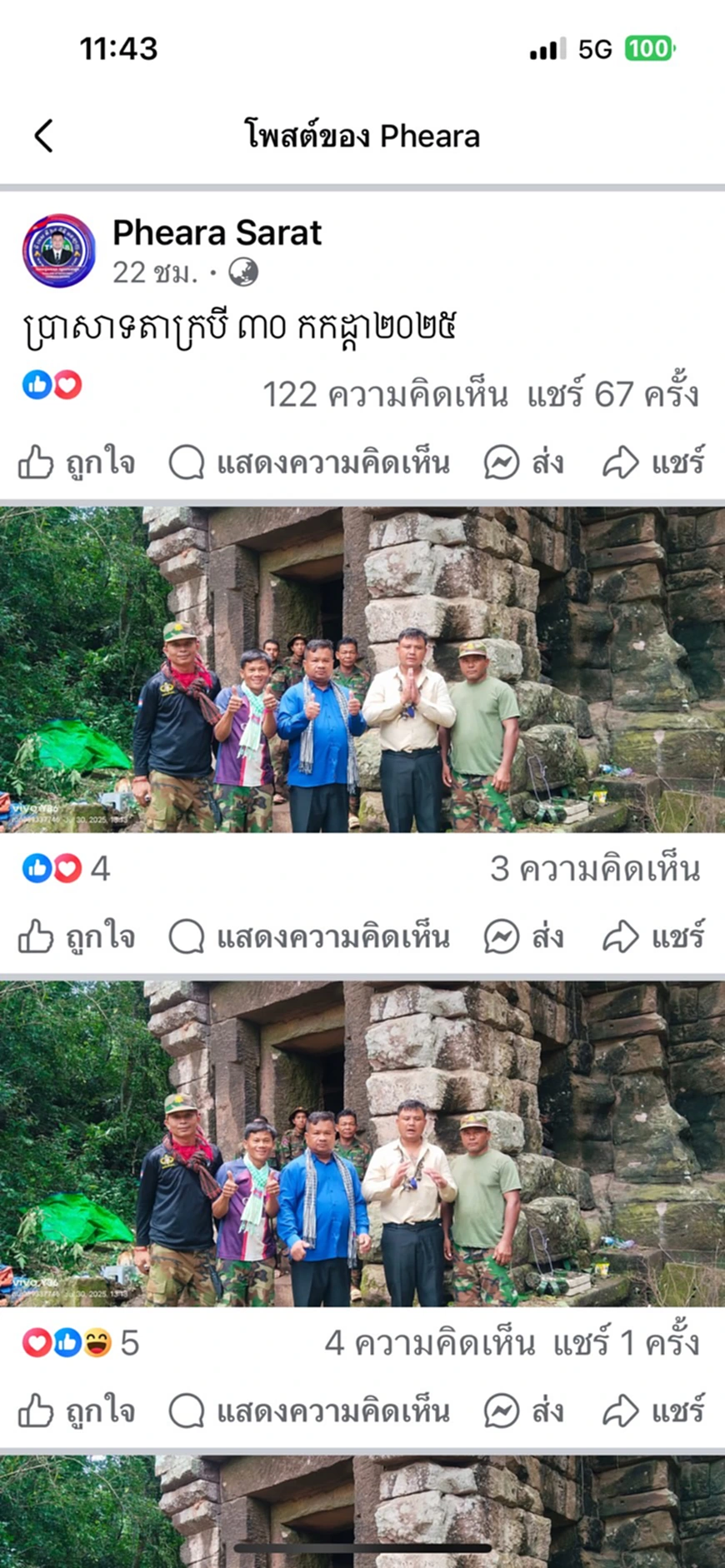
Task: Share the main post
Action: [x=654, y=462]
